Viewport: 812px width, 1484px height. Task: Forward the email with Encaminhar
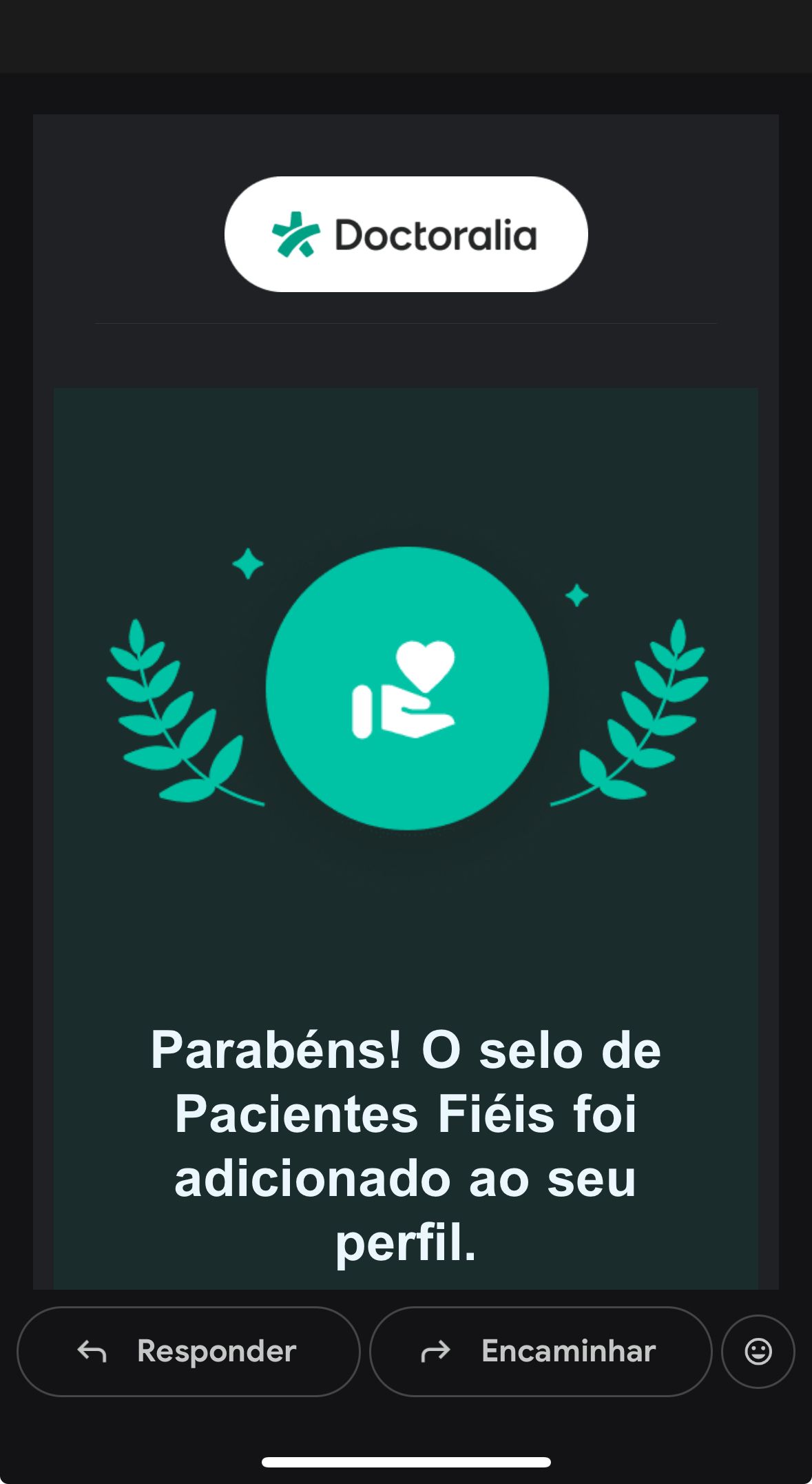540,1352
